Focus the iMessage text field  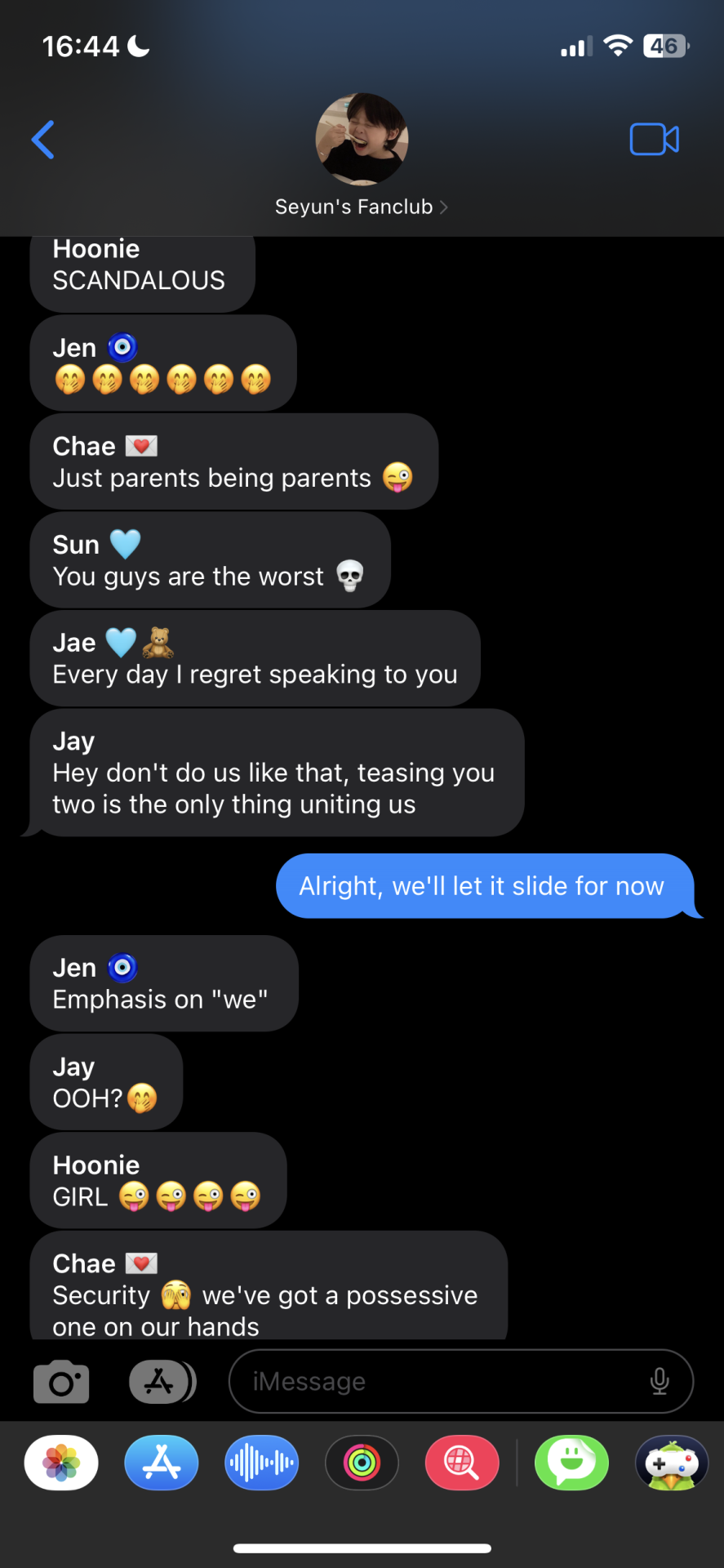click(x=441, y=1382)
